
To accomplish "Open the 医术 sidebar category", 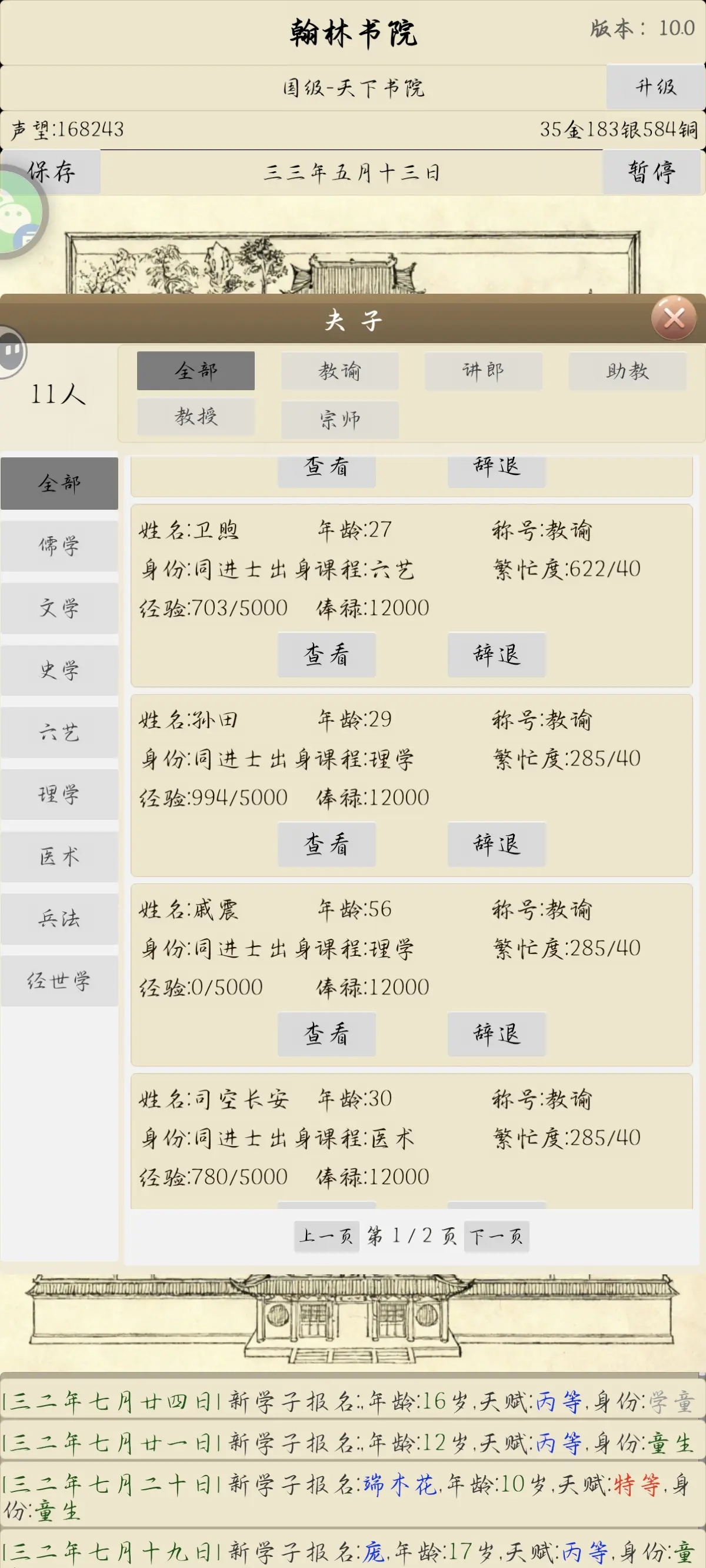I will click(x=59, y=856).
